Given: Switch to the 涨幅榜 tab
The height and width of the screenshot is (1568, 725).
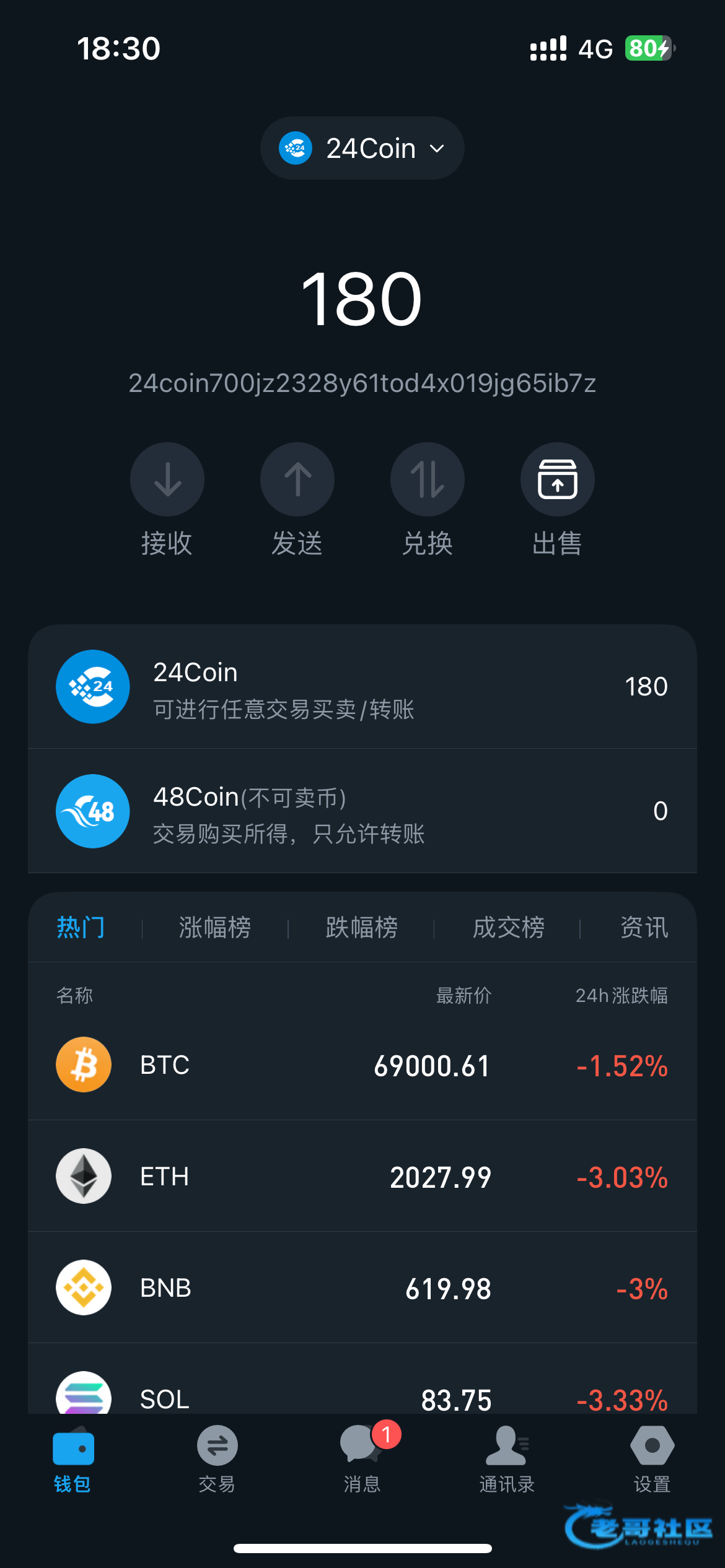Looking at the screenshot, I should [x=215, y=928].
